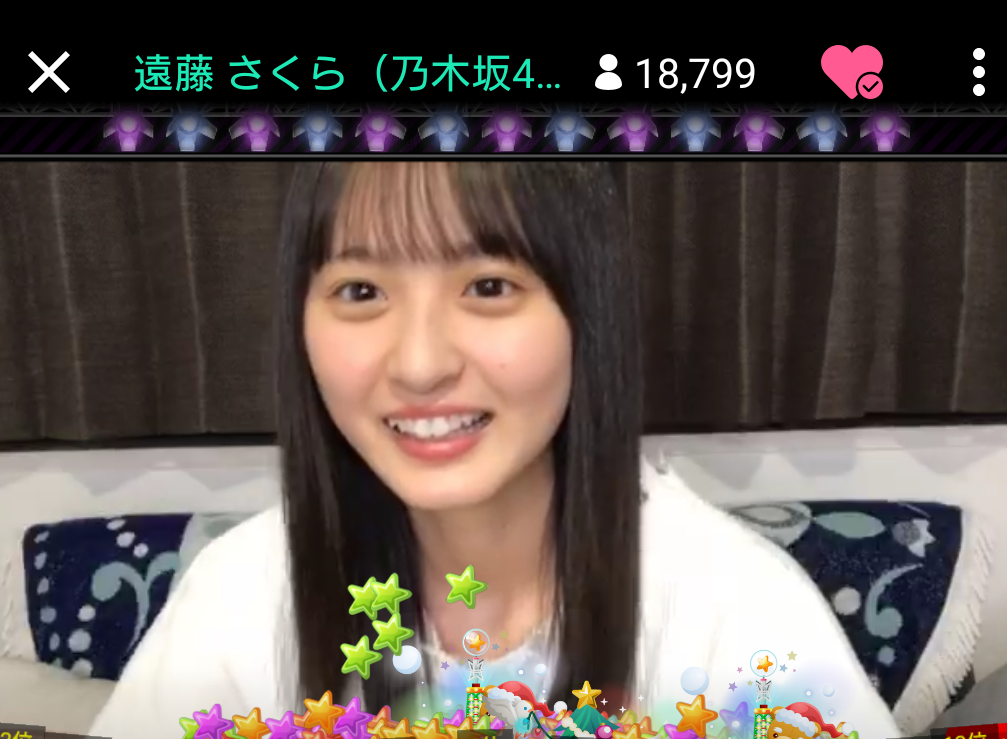Close the live stream with the X

(49, 73)
